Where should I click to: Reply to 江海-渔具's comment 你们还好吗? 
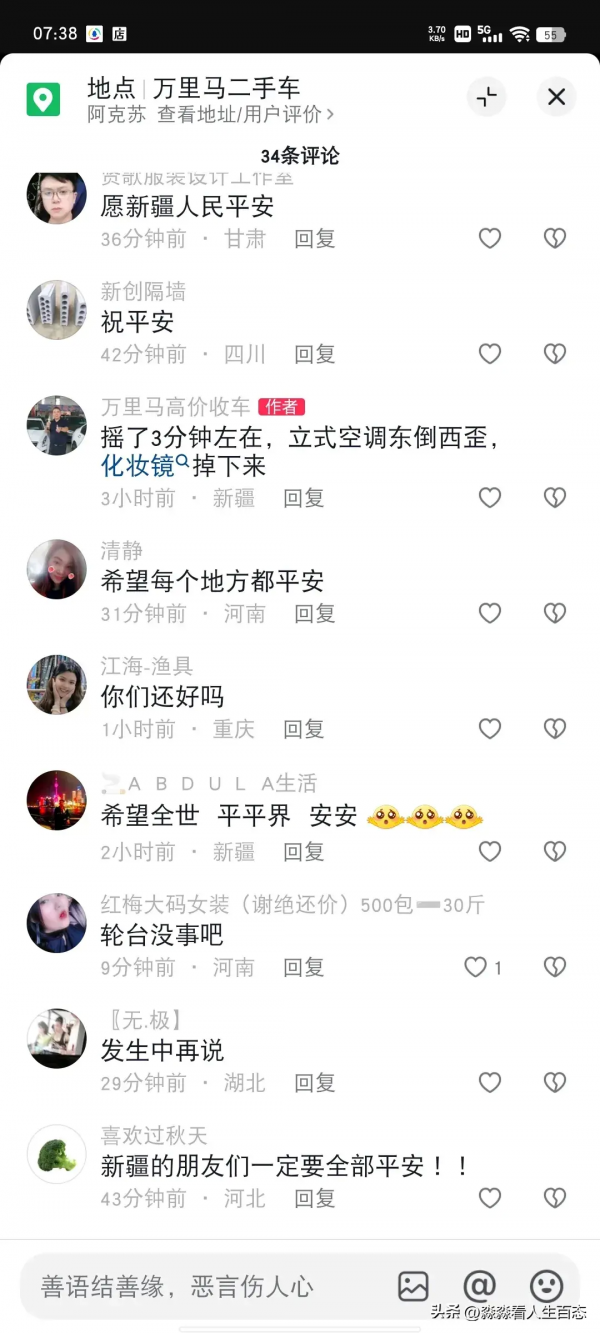click(303, 729)
